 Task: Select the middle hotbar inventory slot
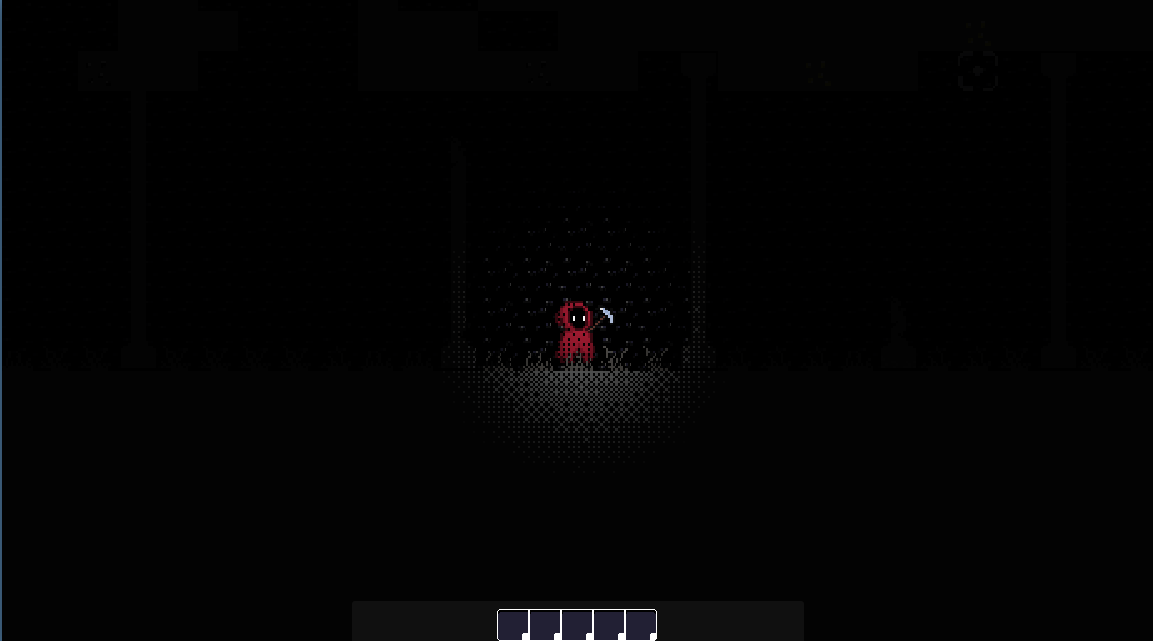pyautogui.click(x=577, y=625)
